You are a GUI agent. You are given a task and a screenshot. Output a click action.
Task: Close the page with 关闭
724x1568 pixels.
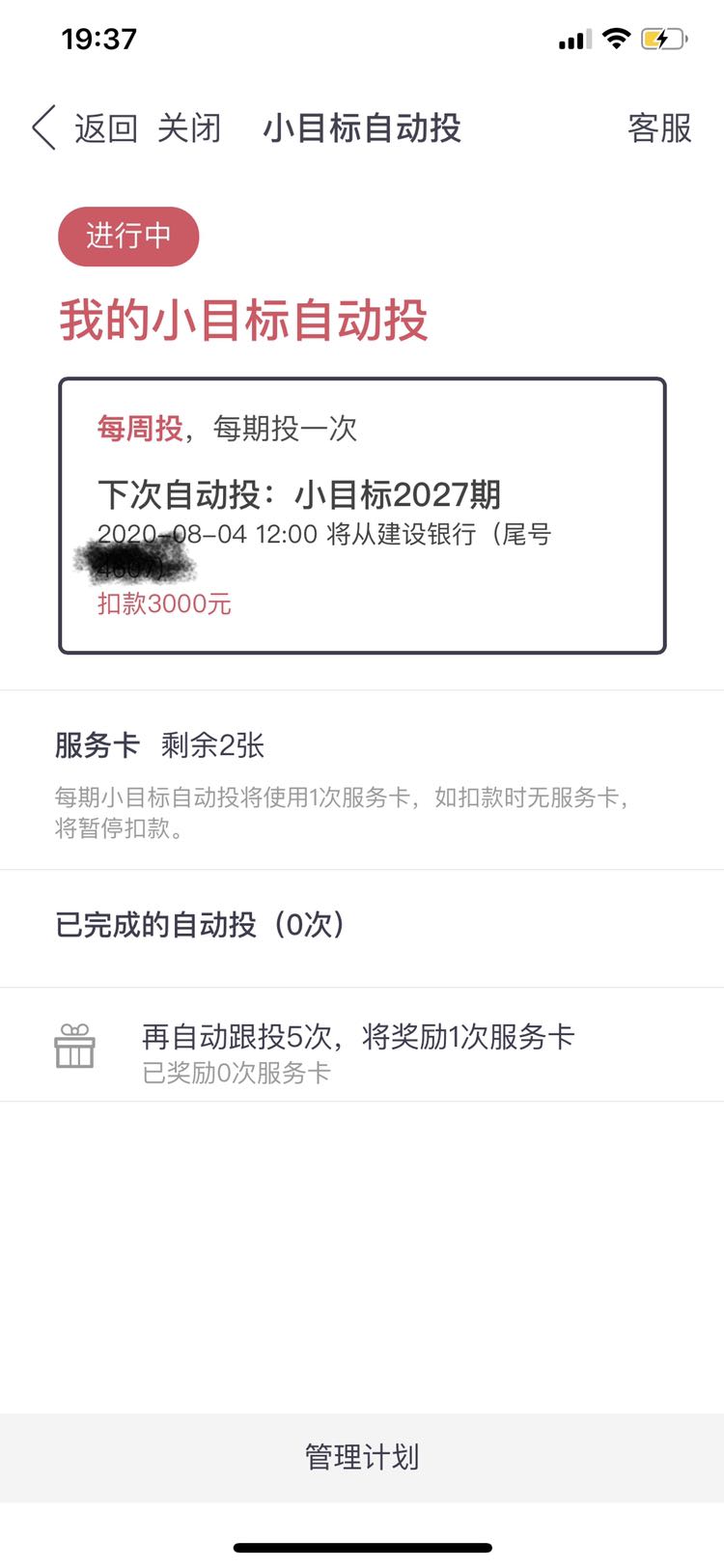(189, 128)
